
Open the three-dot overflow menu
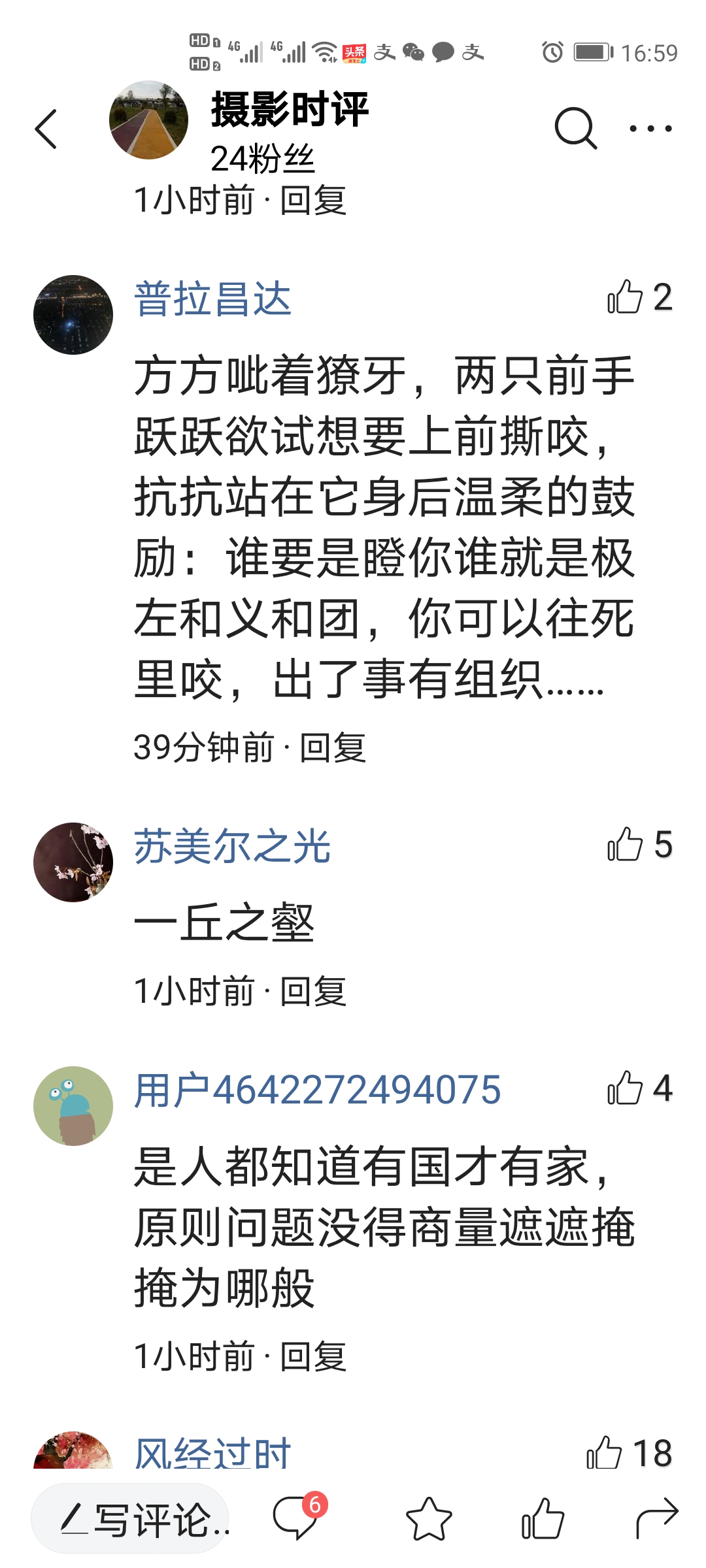(650, 129)
